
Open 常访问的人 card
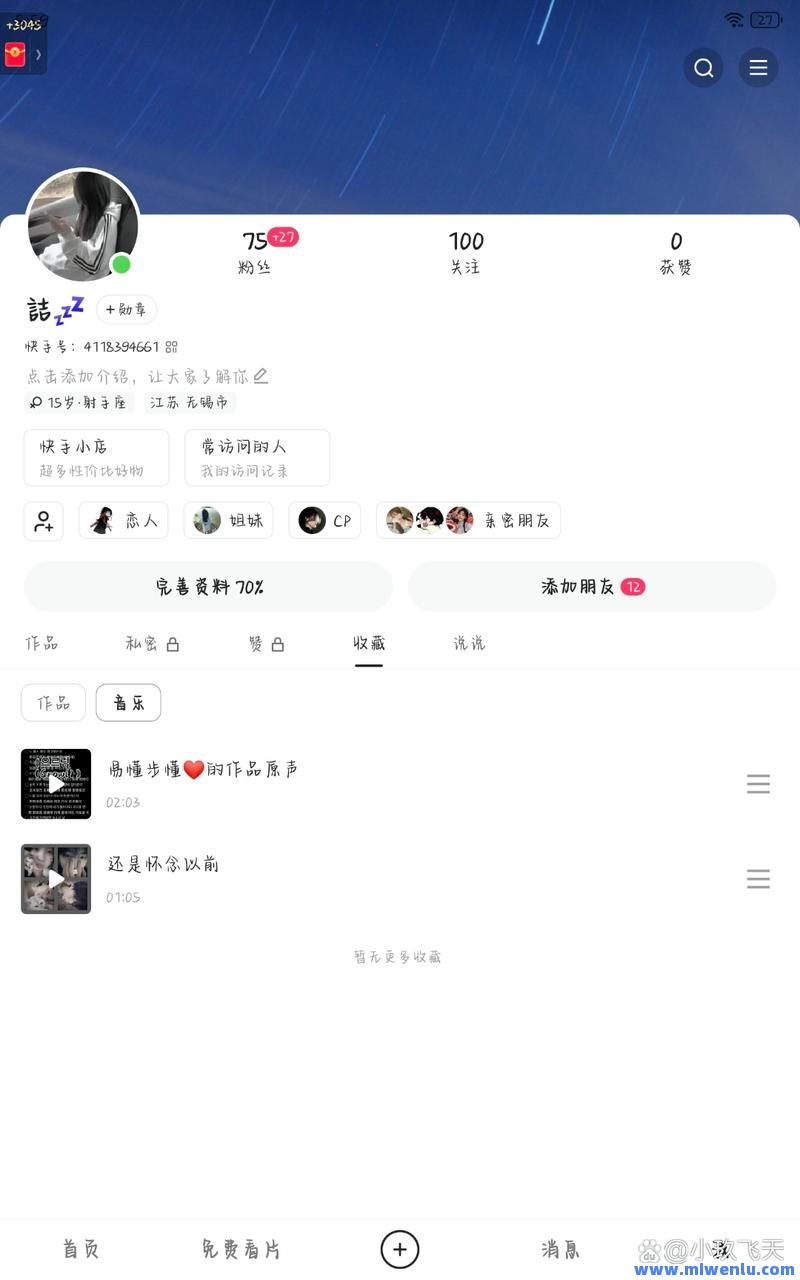257,458
